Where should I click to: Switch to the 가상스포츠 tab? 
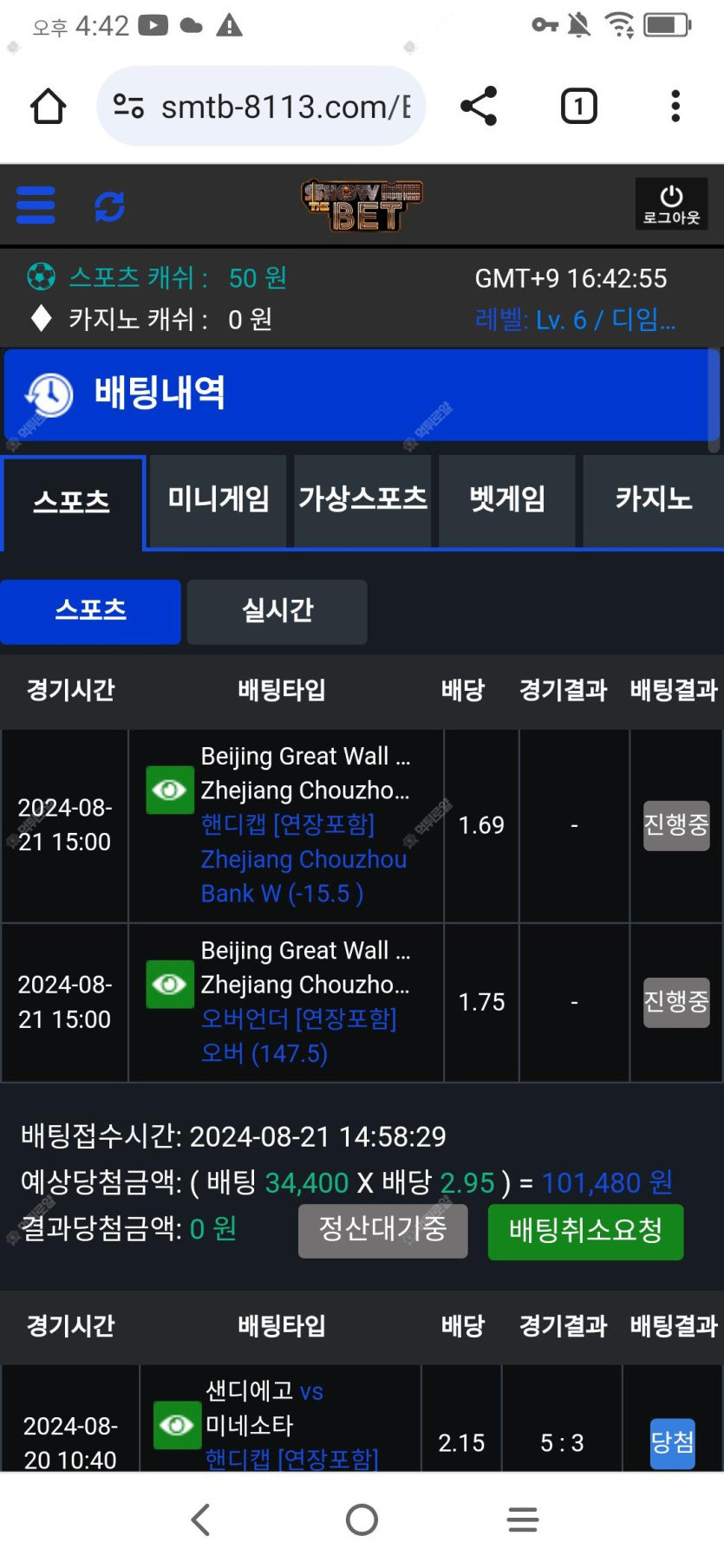362,499
